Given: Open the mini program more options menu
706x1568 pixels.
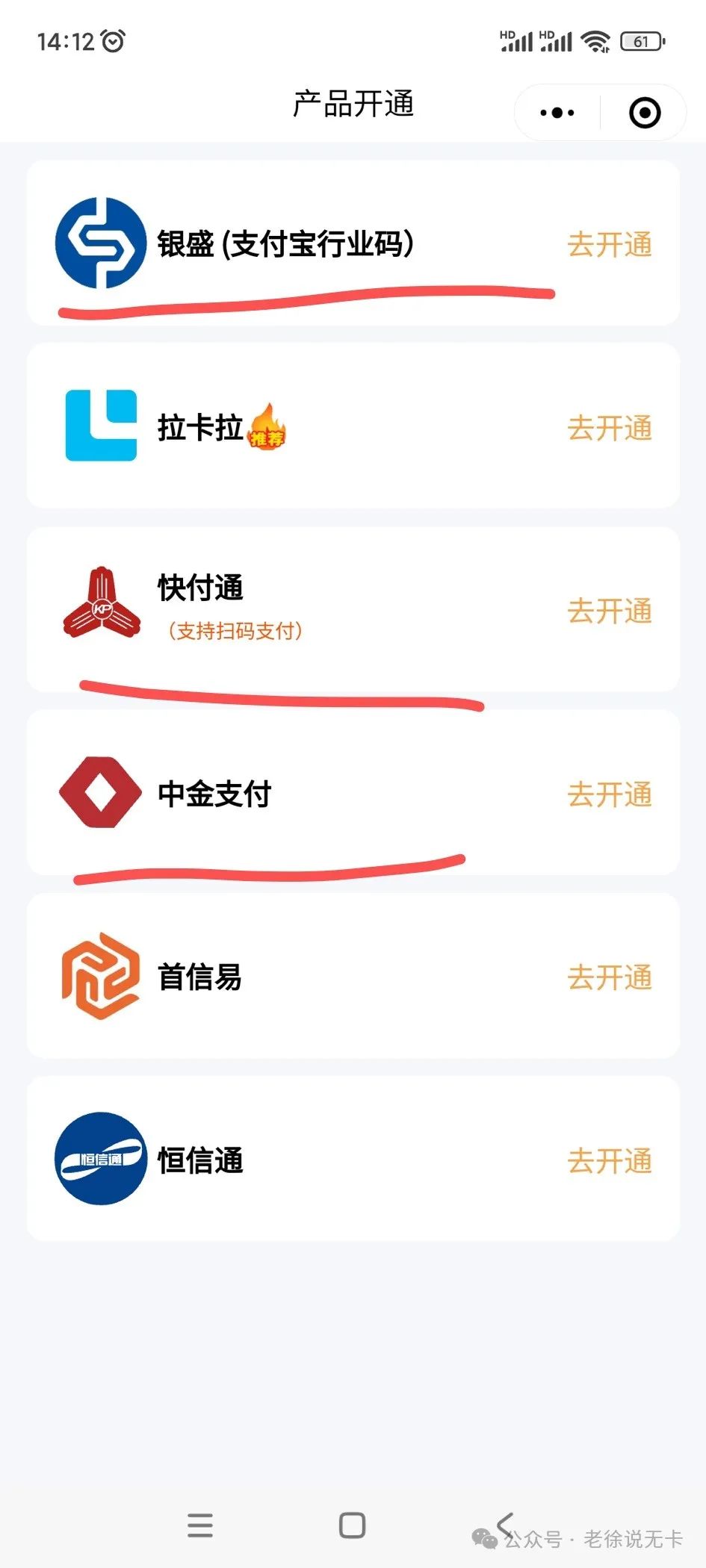Looking at the screenshot, I should (x=557, y=113).
